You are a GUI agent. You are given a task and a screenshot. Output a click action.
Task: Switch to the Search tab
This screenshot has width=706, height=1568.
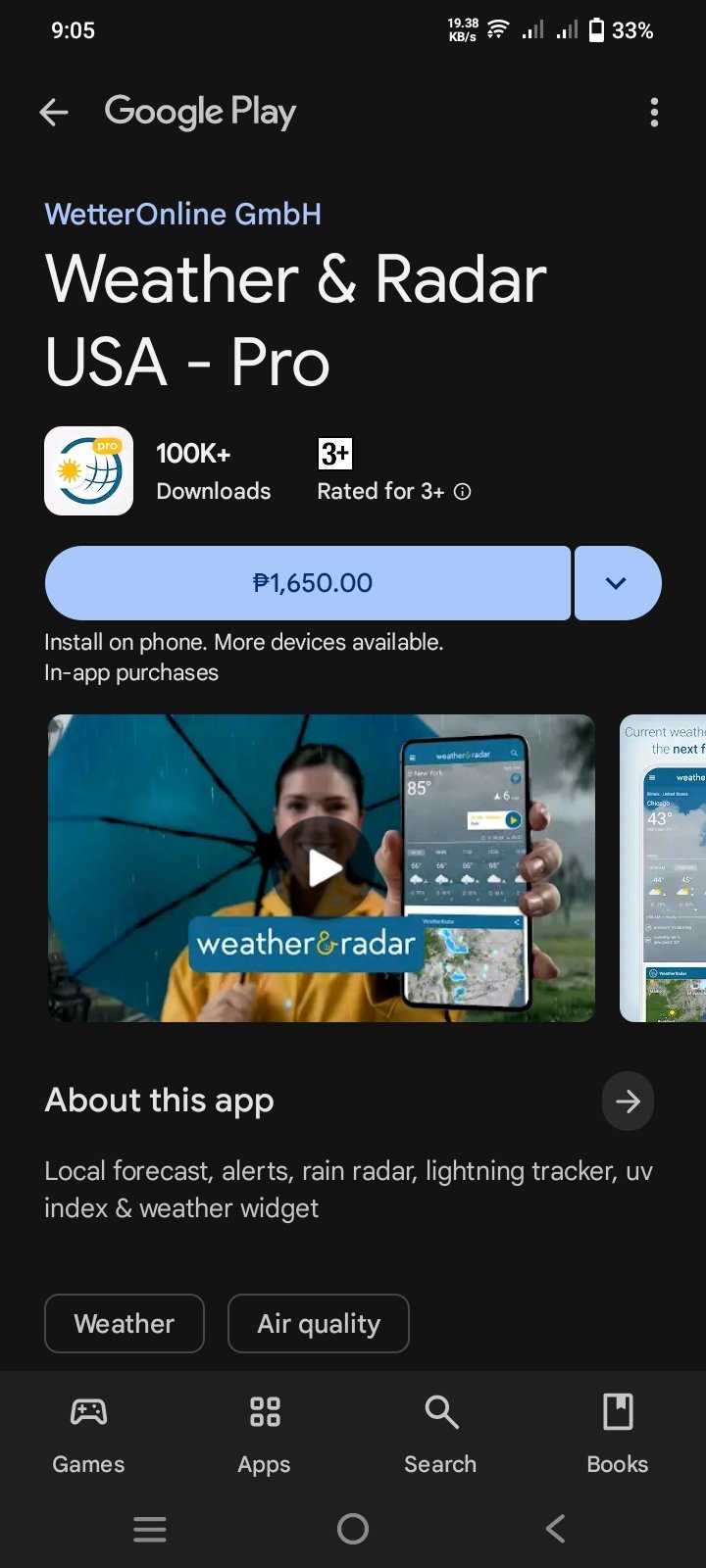tap(440, 1434)
